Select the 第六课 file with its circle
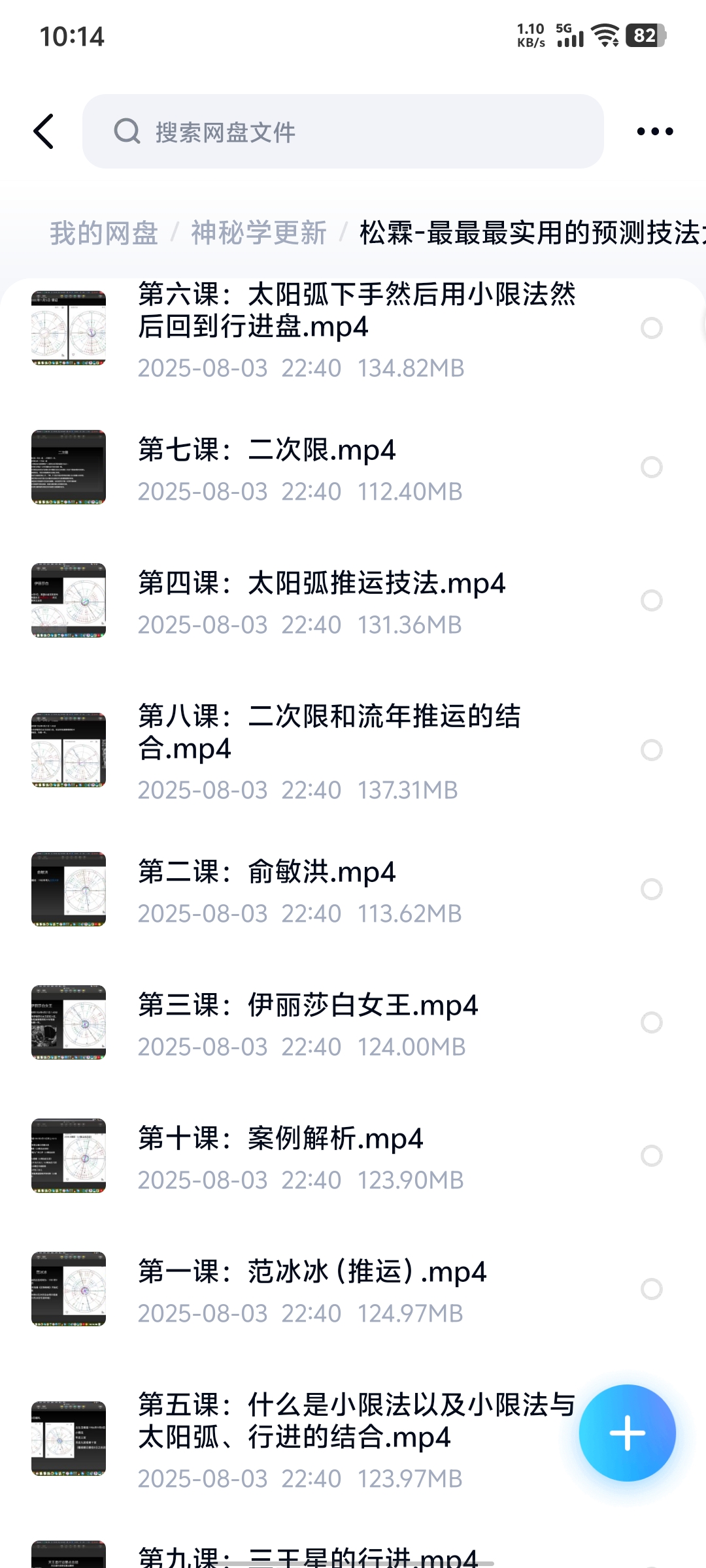 (652, 328)
